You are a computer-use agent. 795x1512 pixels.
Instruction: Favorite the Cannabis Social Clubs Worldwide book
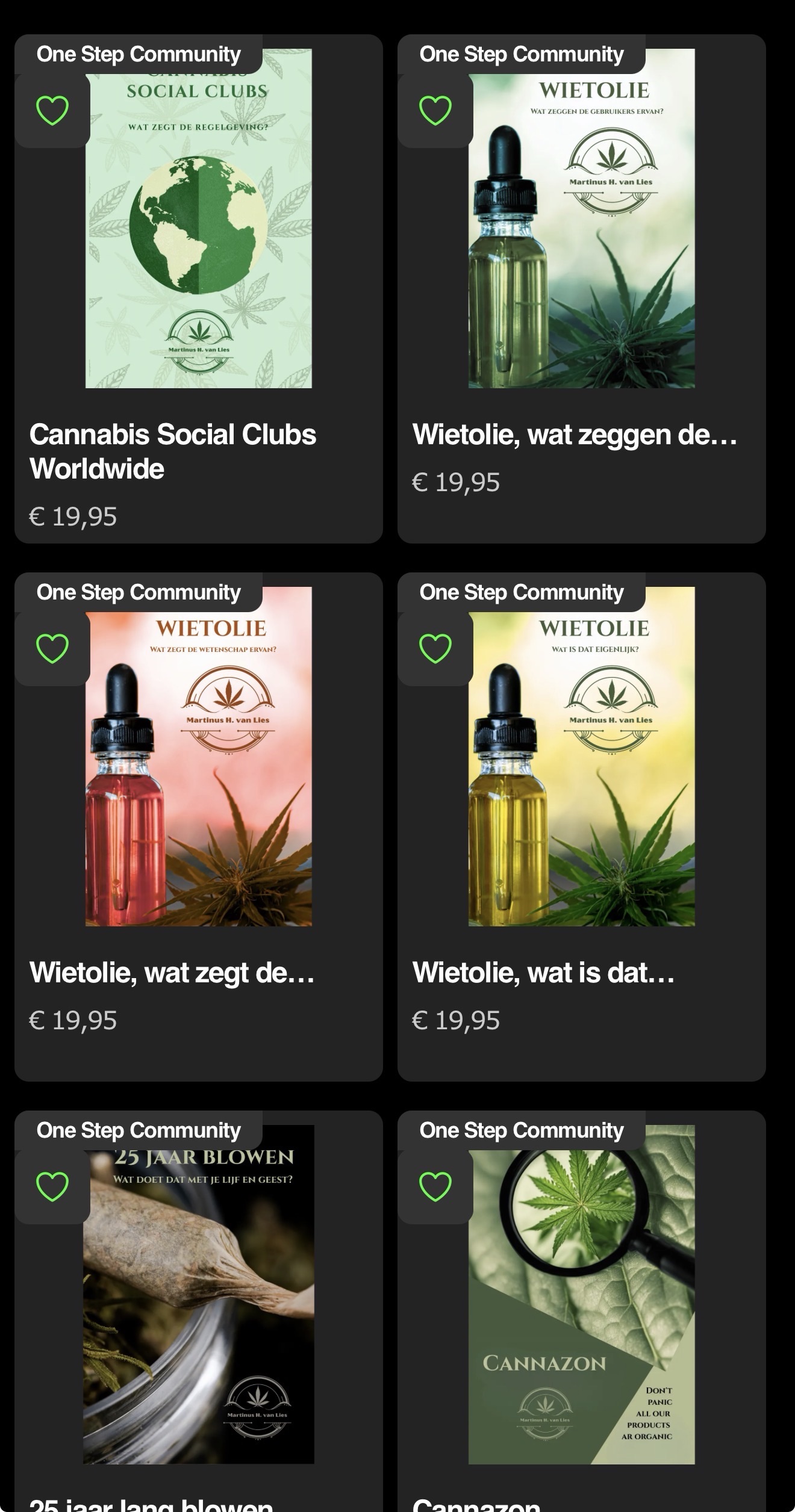click(52, 111)
